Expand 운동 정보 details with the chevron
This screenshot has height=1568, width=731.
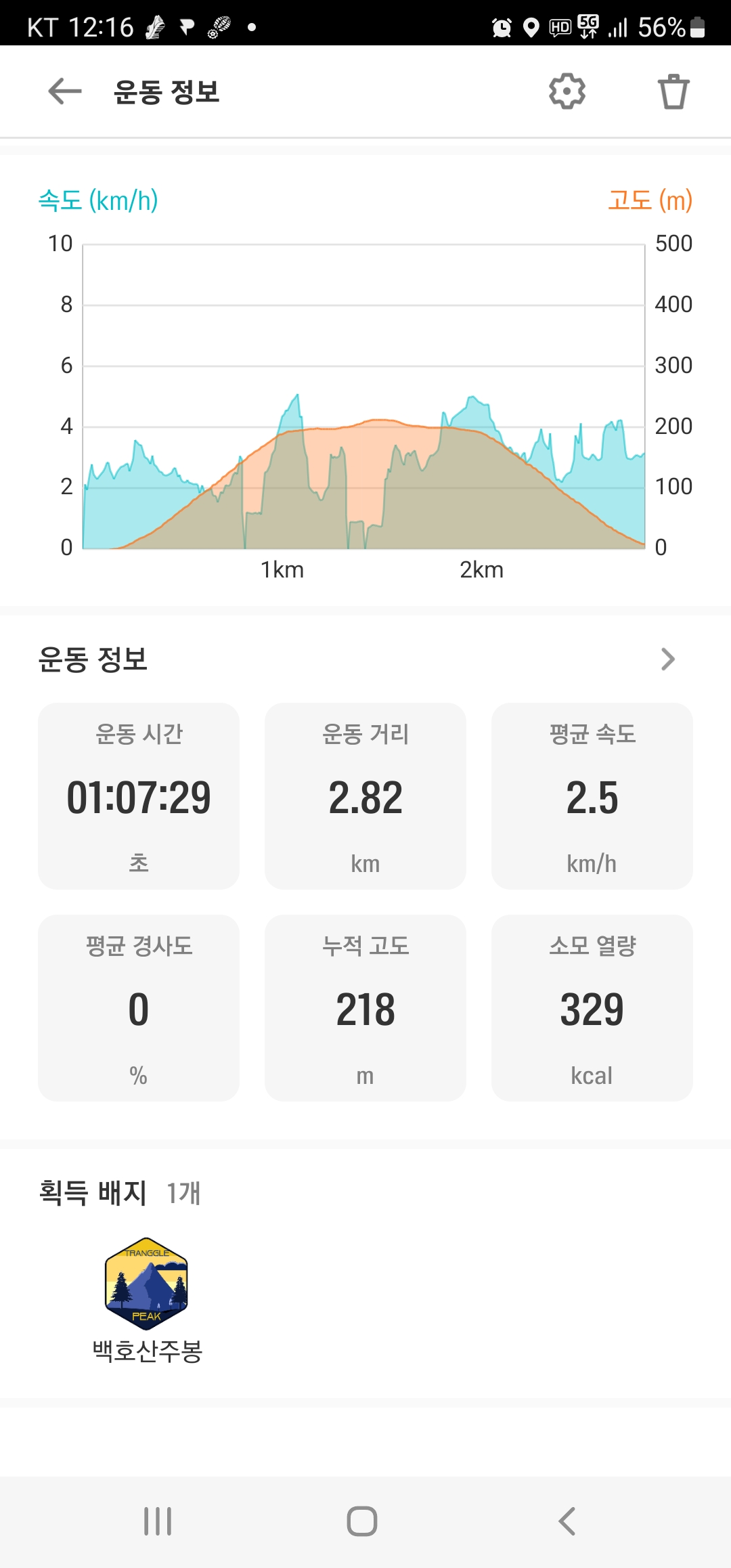coord(668,659)
